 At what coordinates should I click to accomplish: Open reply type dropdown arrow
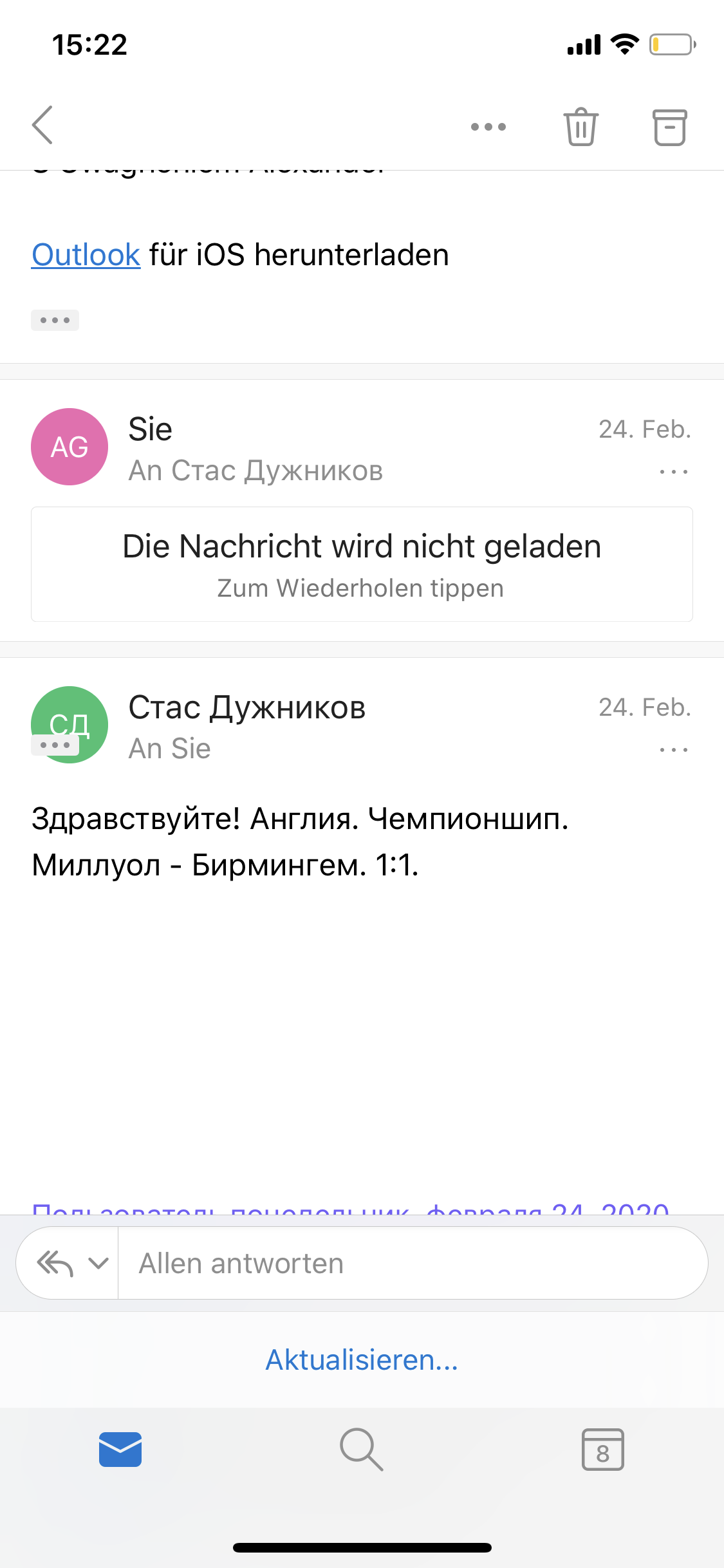click(98, 1263)
